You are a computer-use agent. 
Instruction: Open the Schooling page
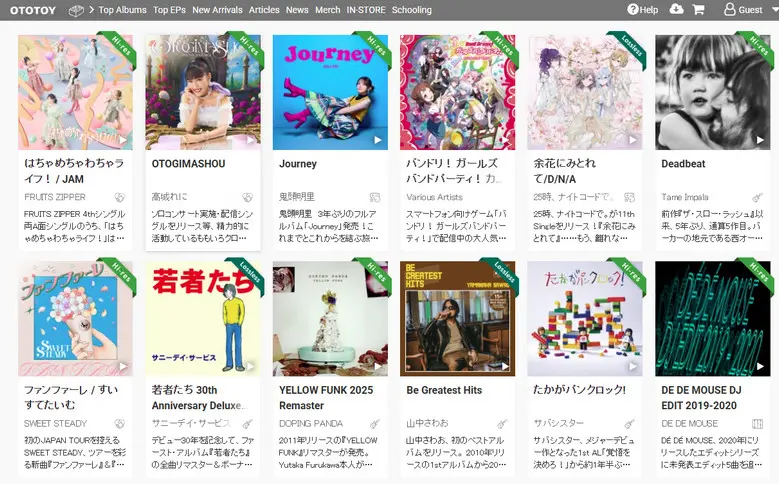click(411, 10)
